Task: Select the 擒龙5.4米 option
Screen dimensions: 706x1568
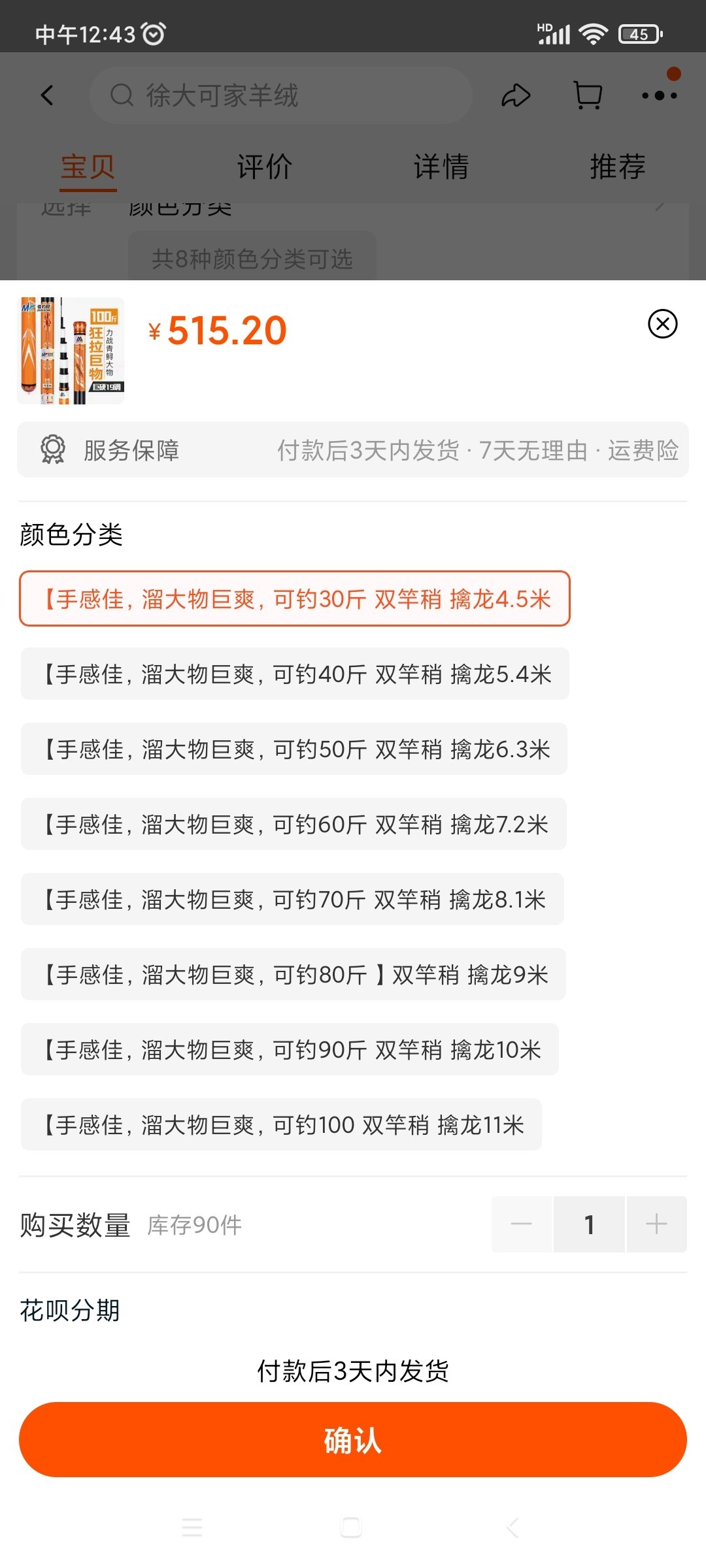Action: [x=295, y=674]
